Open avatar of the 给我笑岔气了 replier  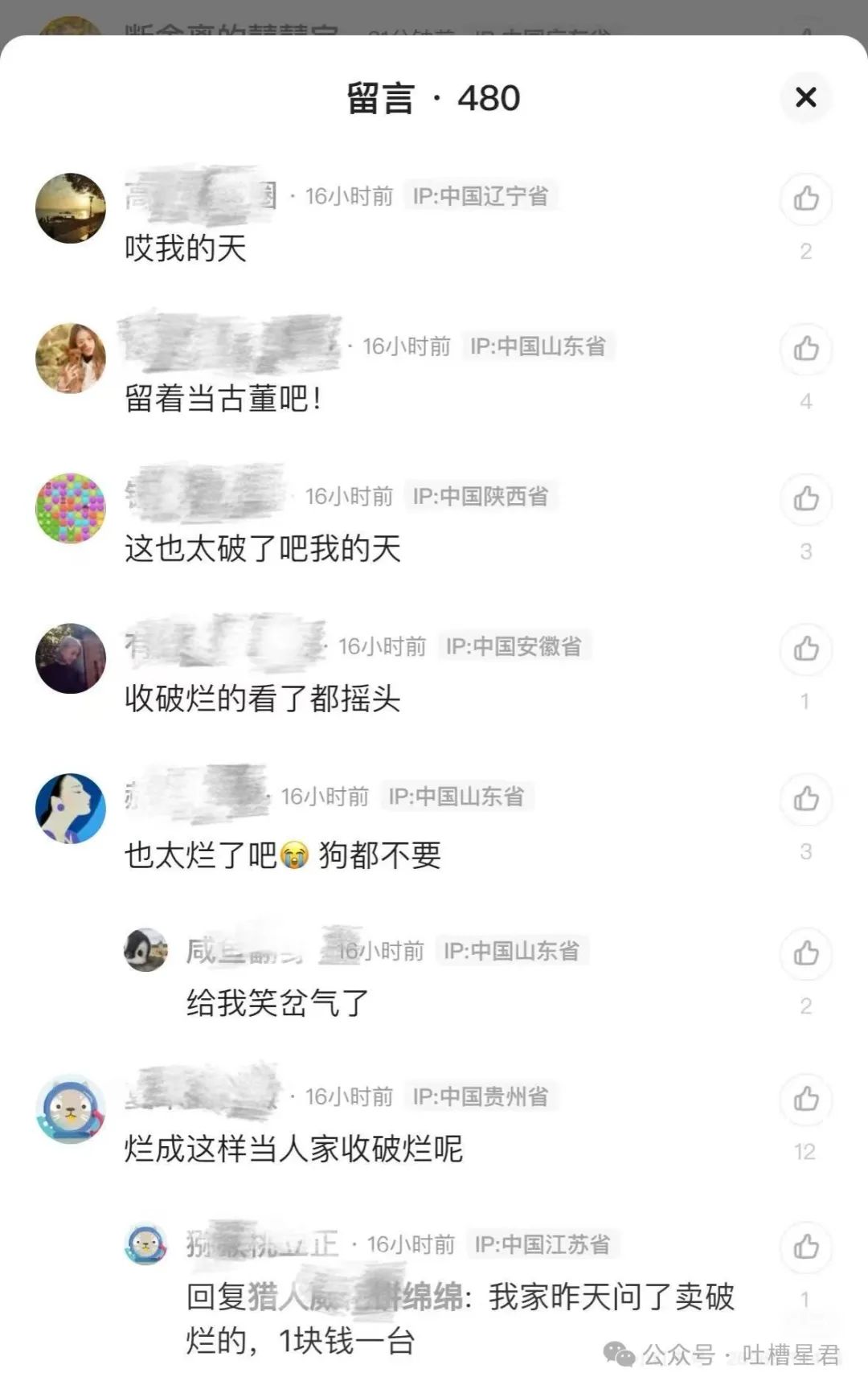145,949
